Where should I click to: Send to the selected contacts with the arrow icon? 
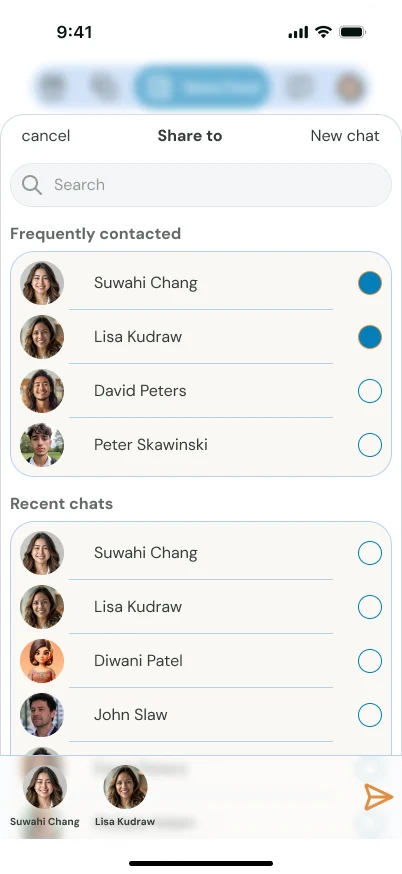[379, 797]
